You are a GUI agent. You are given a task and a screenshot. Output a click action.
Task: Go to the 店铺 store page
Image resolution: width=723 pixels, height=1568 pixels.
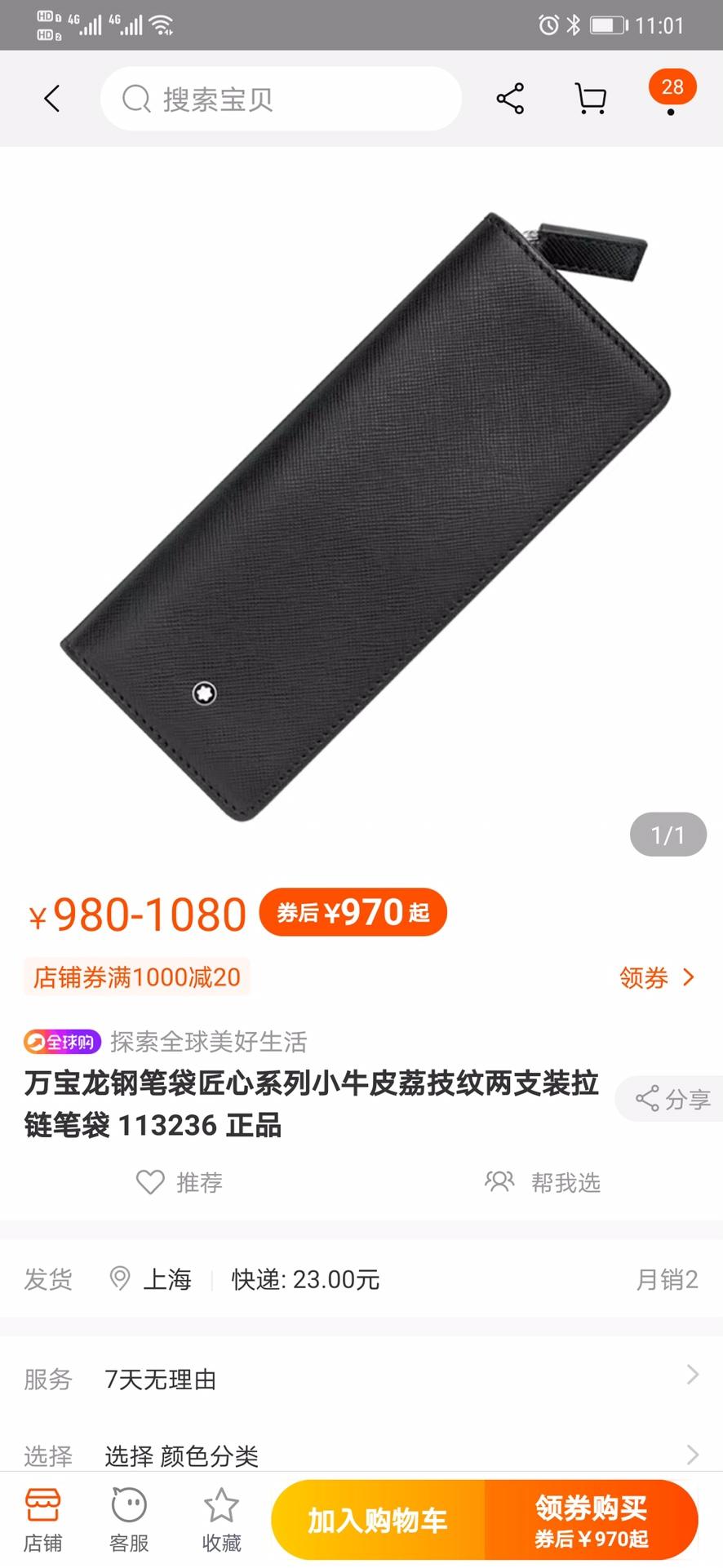coord(42,1521)
